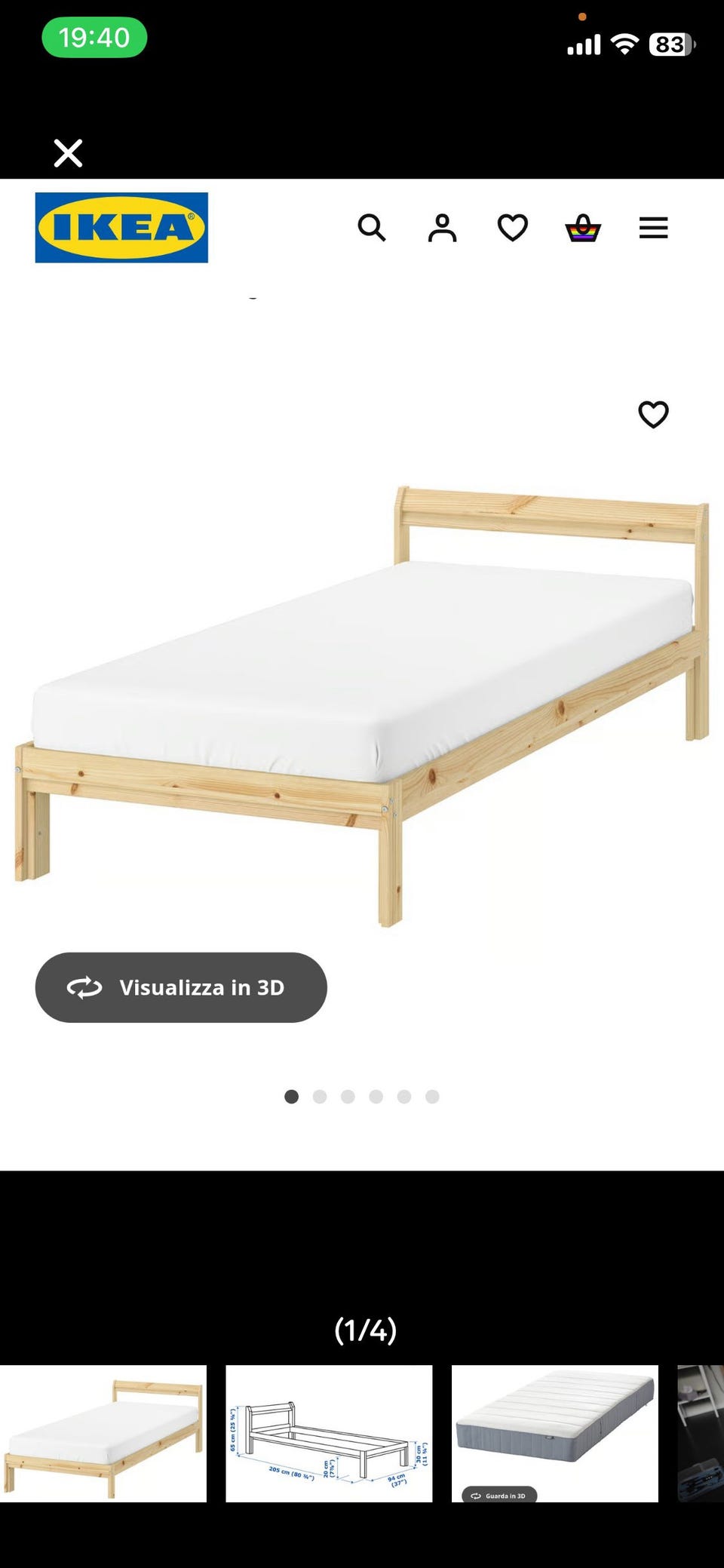Open the wishlist heart icon in top bar
This screenshot has width=724, height=1568.
tap(512, 228)
